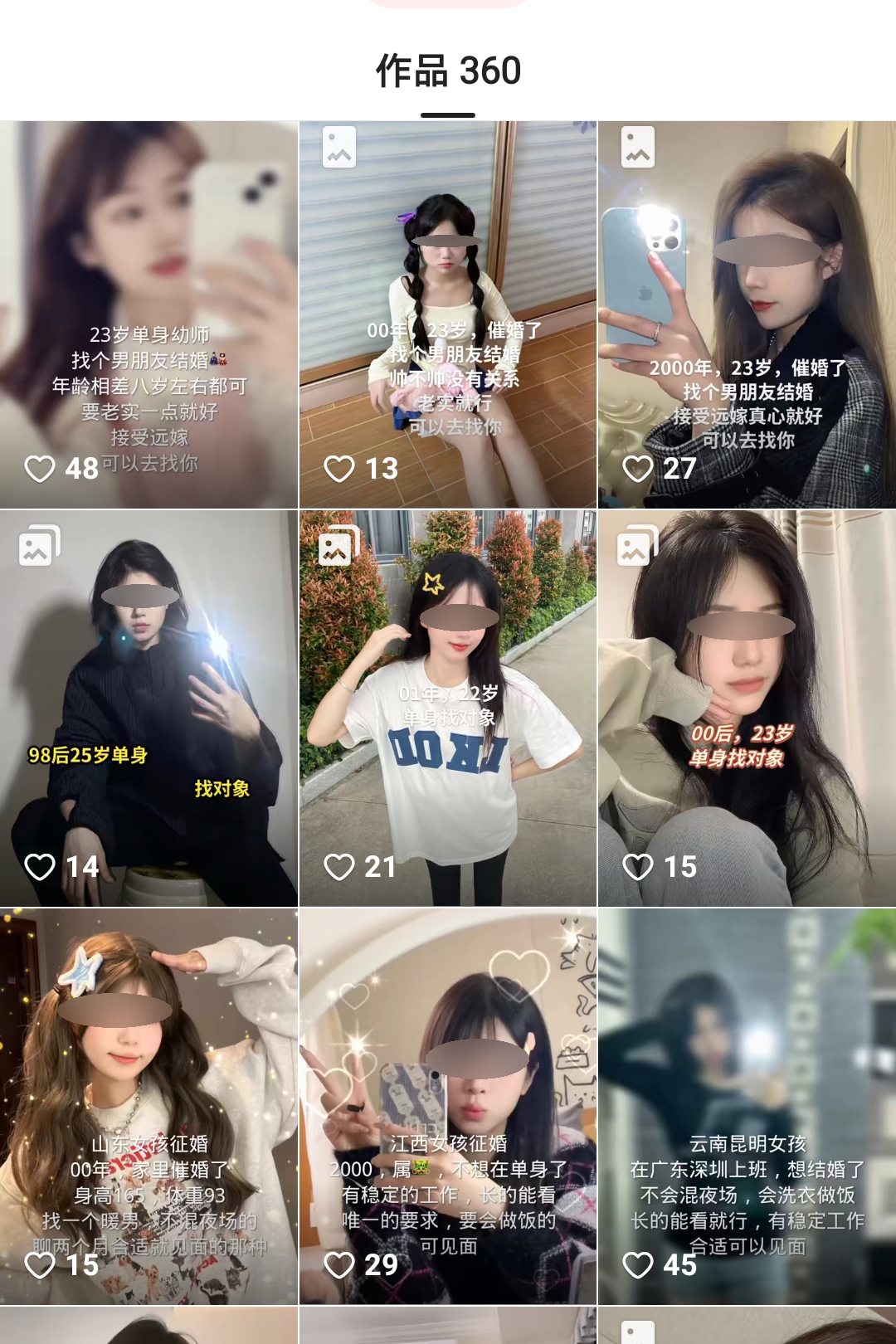
Task: Open the 2000年,23岁,催婚了 post with 27 likes
Action: pyautogui.click(x=747, y=315)
